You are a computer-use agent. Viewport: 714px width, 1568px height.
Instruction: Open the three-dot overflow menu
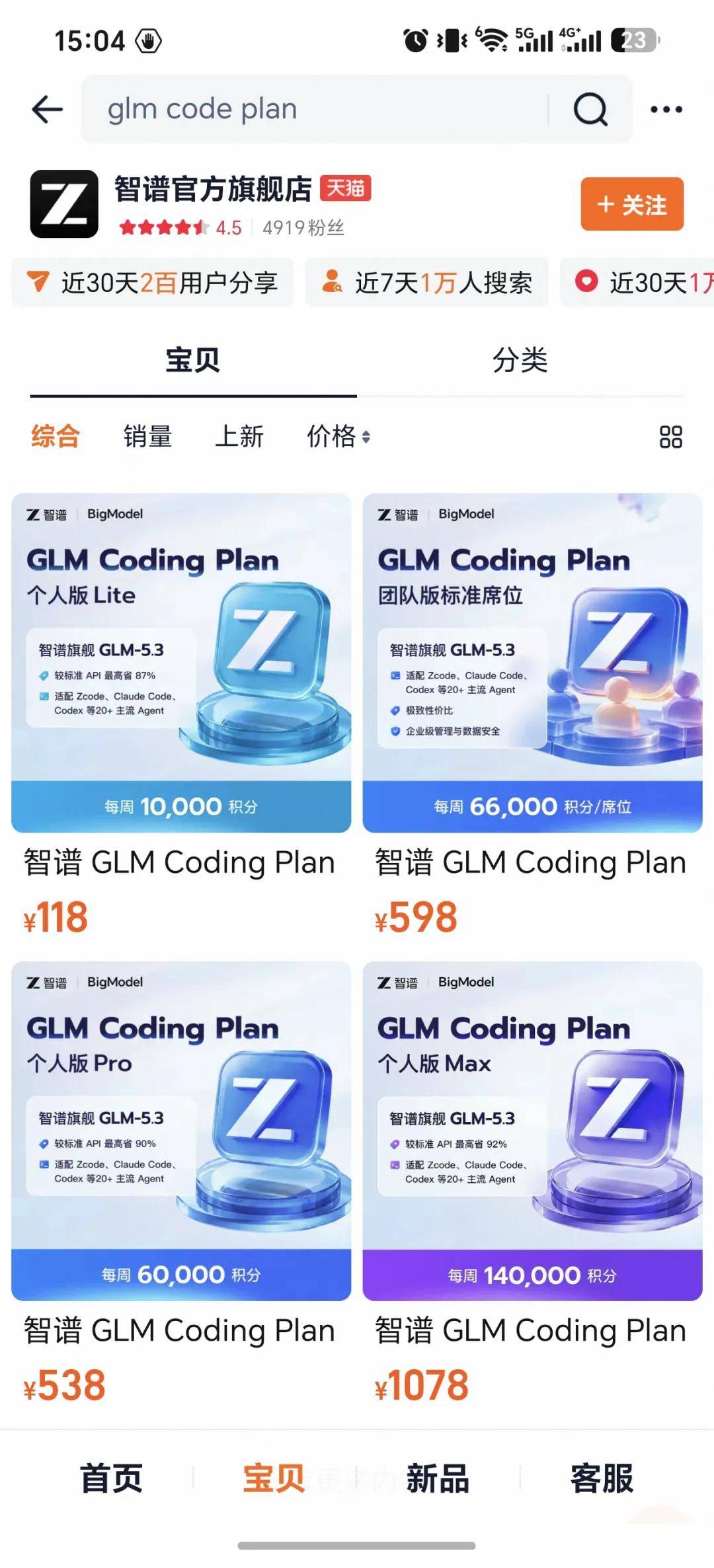(x=666, y=109)
